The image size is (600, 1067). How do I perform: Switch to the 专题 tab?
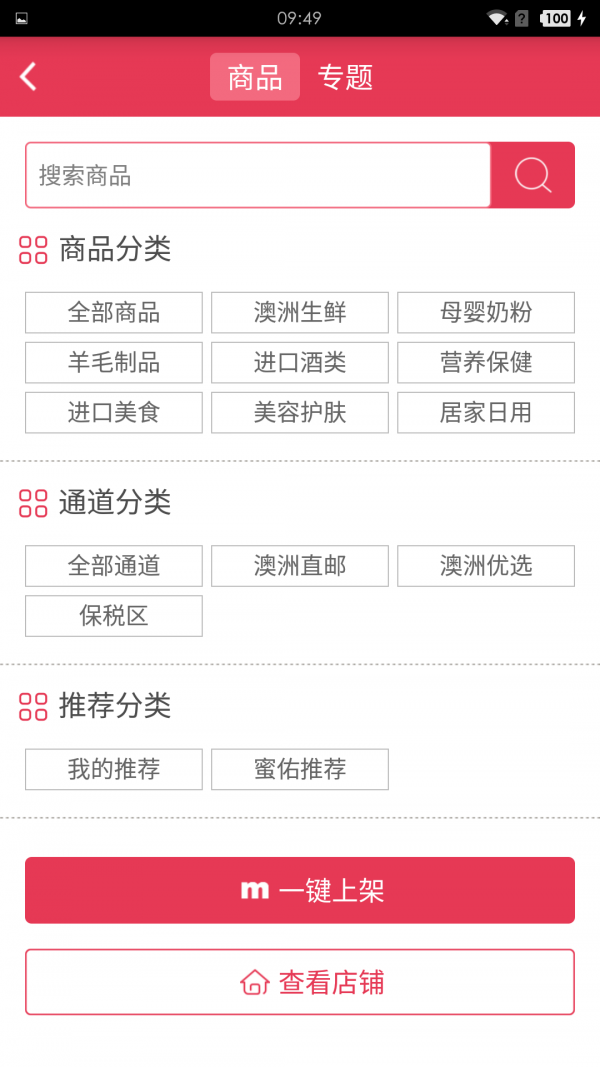pos(345,77)
